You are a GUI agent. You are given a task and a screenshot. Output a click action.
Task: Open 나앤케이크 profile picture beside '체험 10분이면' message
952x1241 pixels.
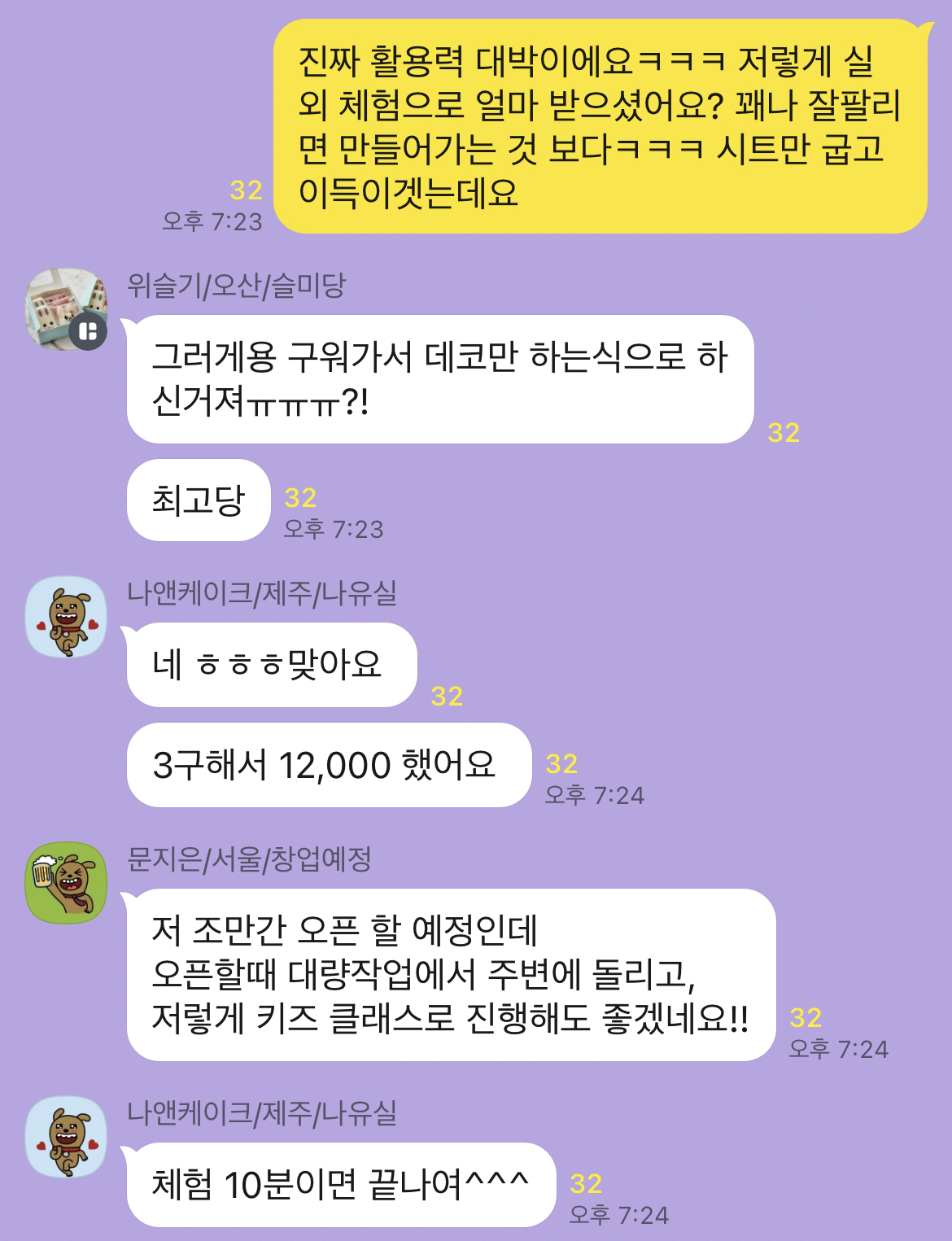(x=66, y=1137)
